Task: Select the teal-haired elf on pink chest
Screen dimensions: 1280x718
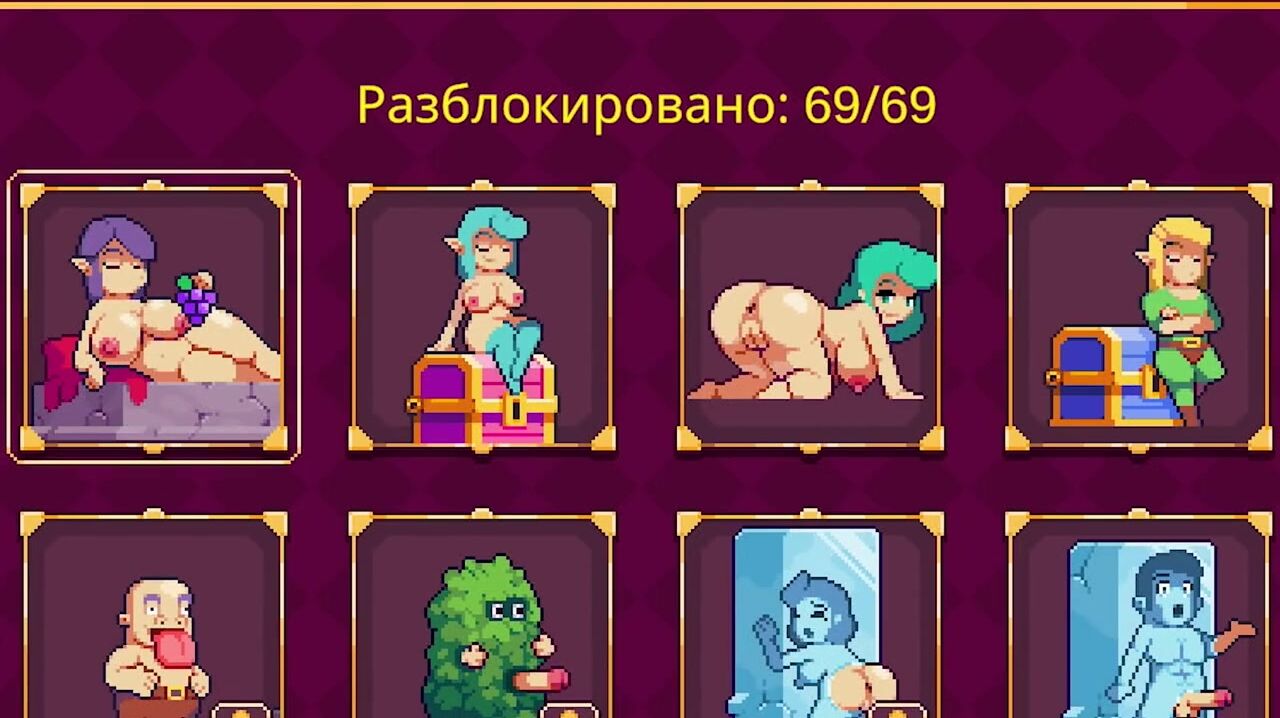Action: (x=482, y=316)
